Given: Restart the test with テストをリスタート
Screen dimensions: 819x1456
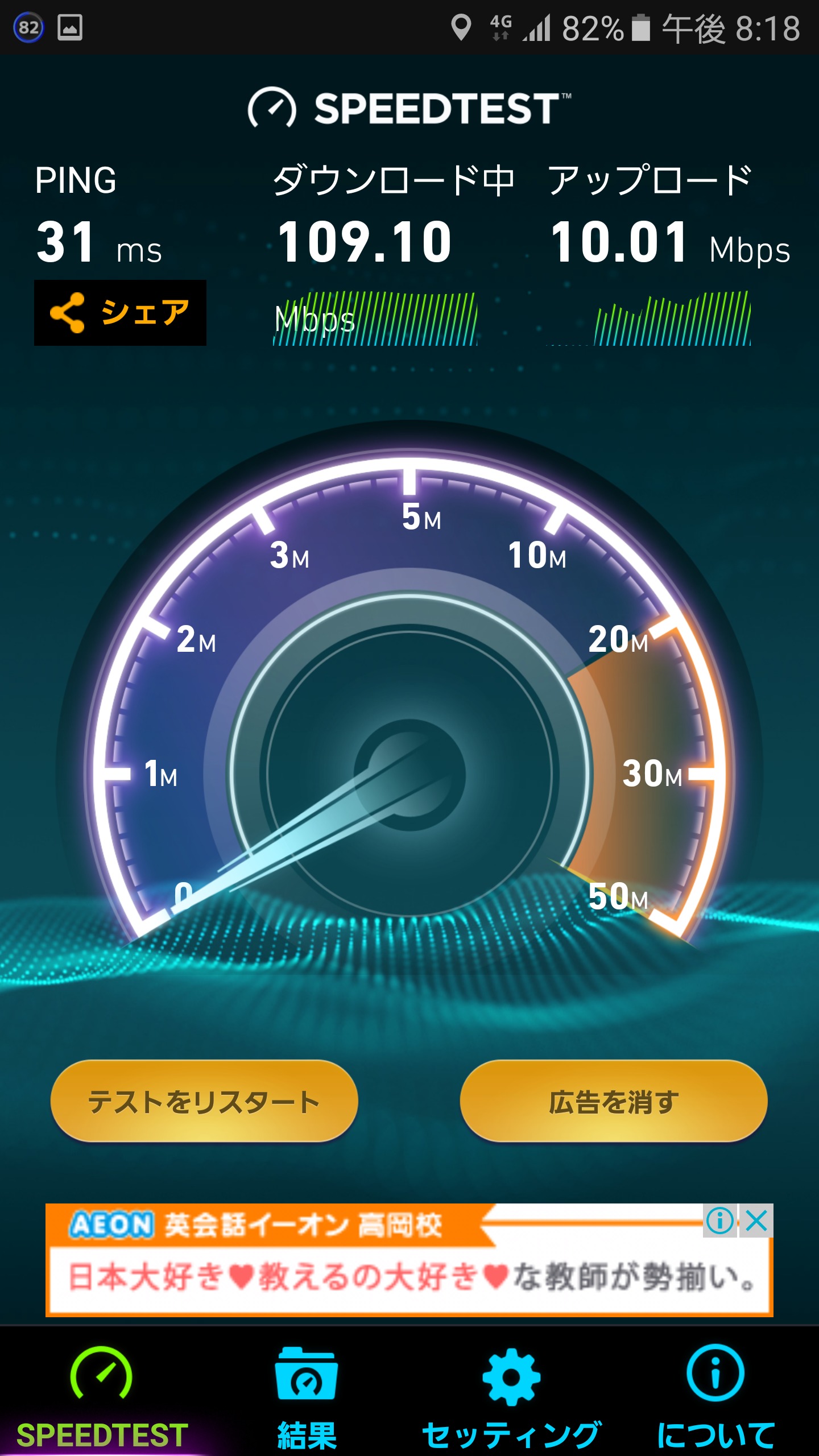Looking at the screenshot, I should pyautogui.click(x=204, y=1102).
